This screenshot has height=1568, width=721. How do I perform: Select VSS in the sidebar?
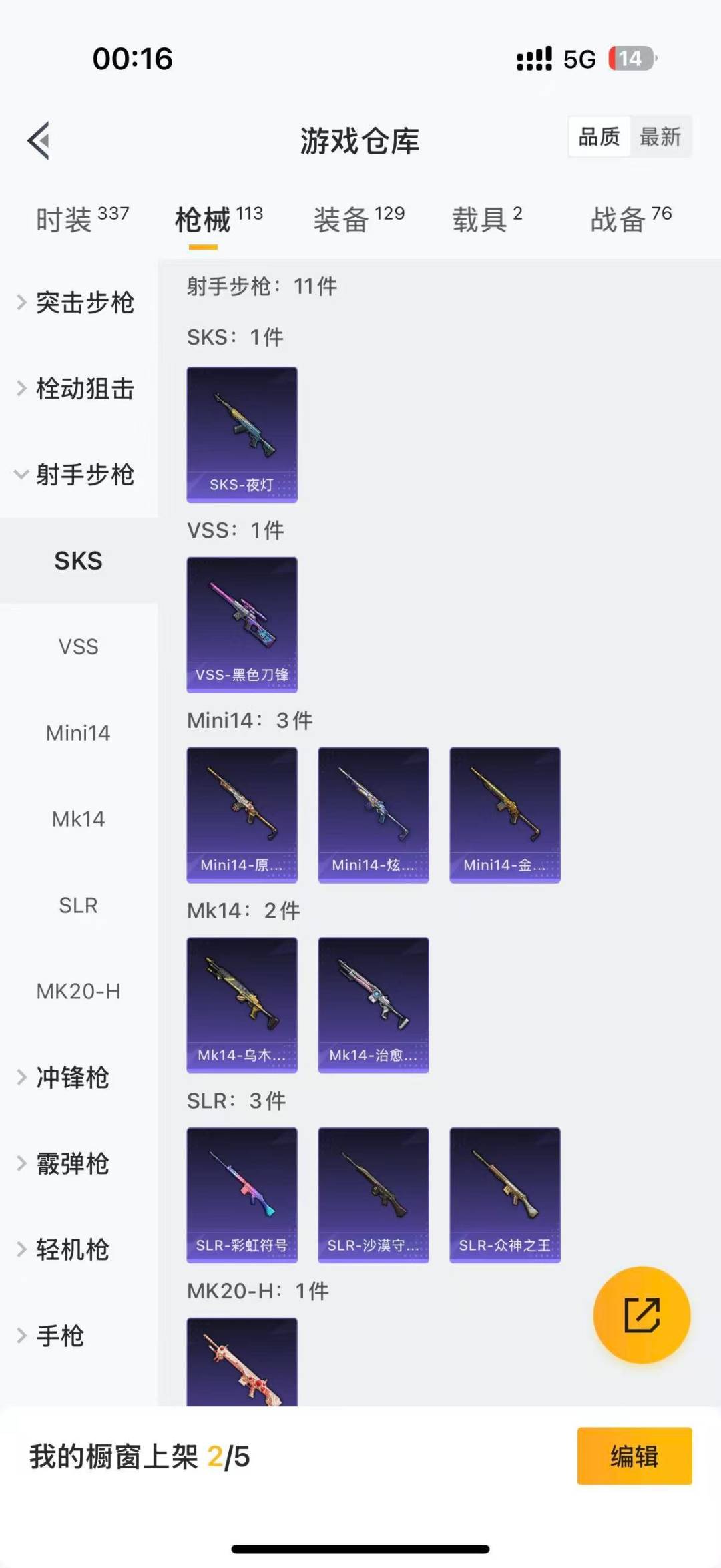coord(78,646)
